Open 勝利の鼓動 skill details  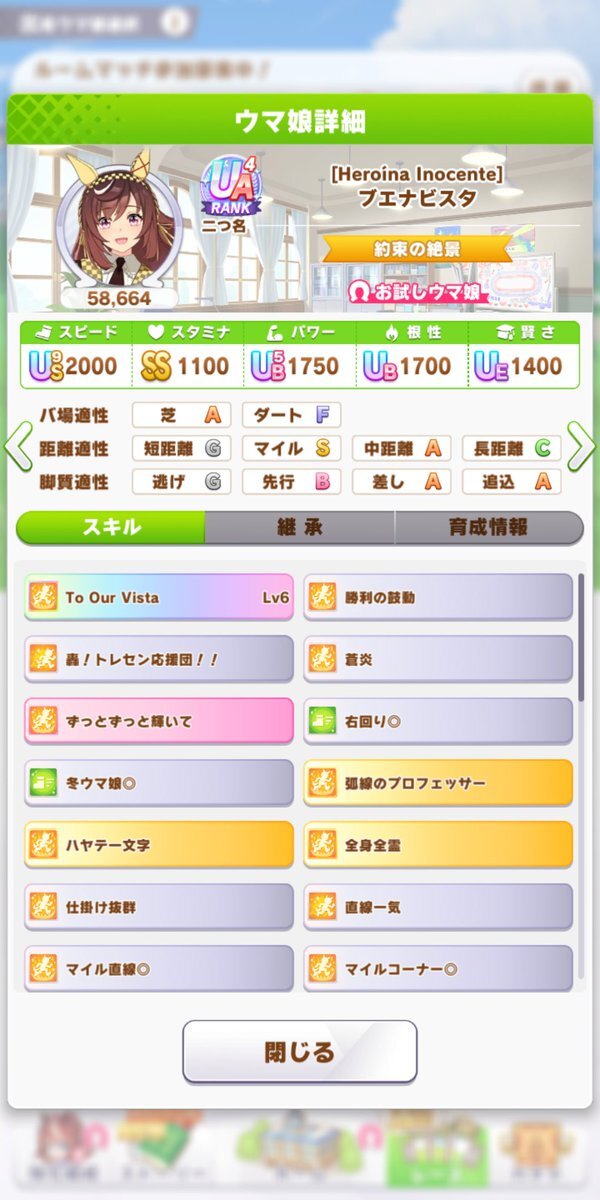pyautogui.click(x=438, y=597)
